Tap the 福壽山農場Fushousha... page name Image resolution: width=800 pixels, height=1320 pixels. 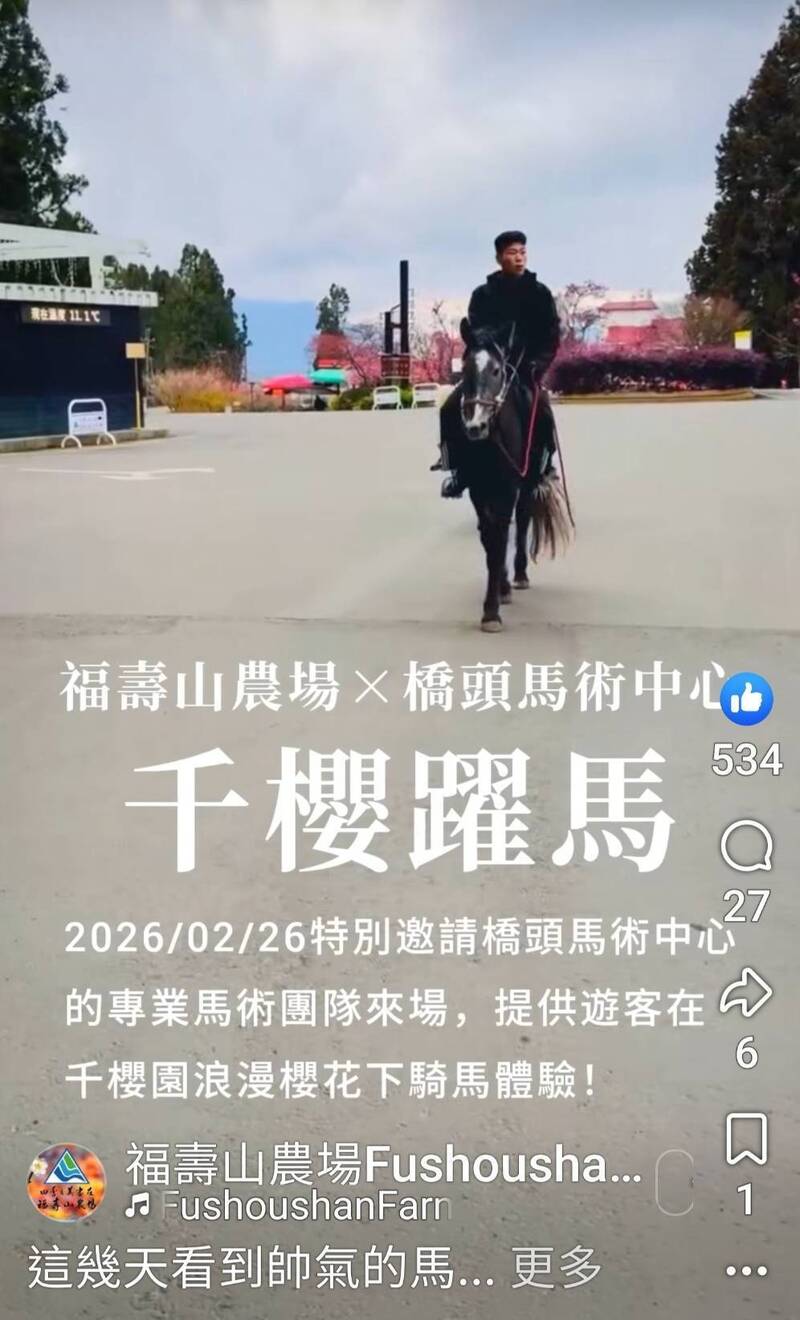pyautogui.click(x=383, y=1165)
